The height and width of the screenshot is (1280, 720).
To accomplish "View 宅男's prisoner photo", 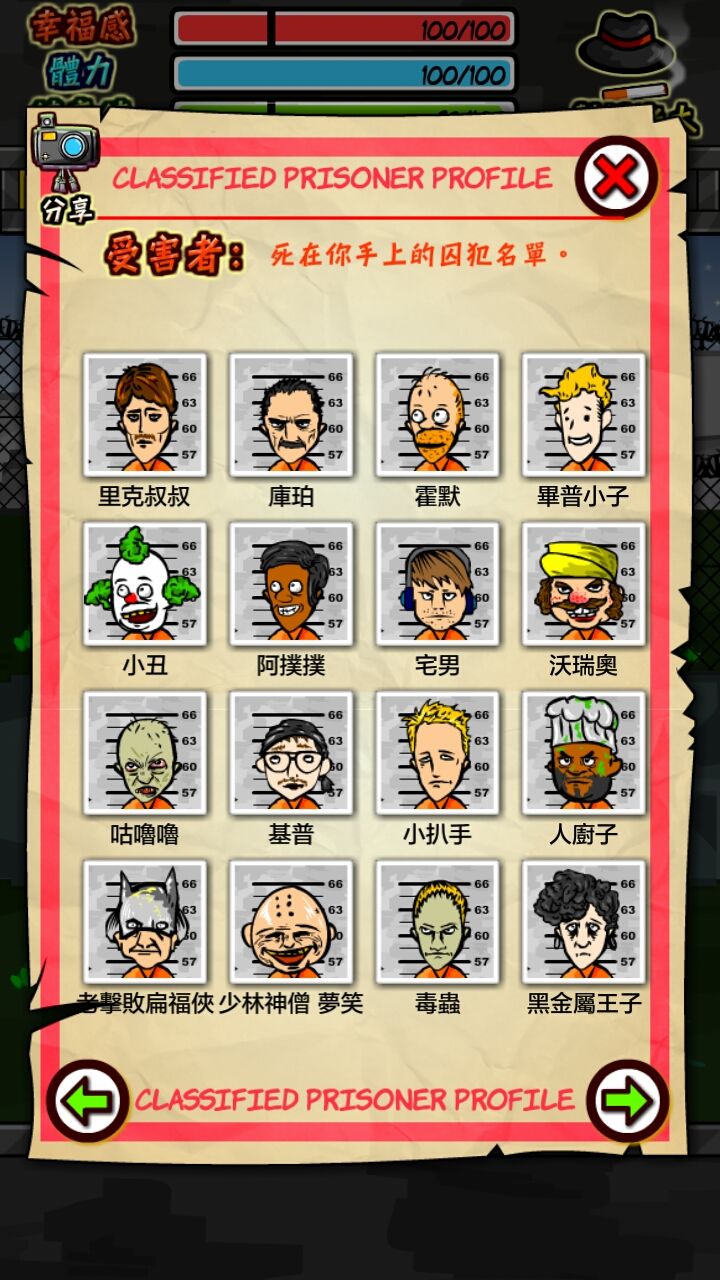I will [438, 585].
